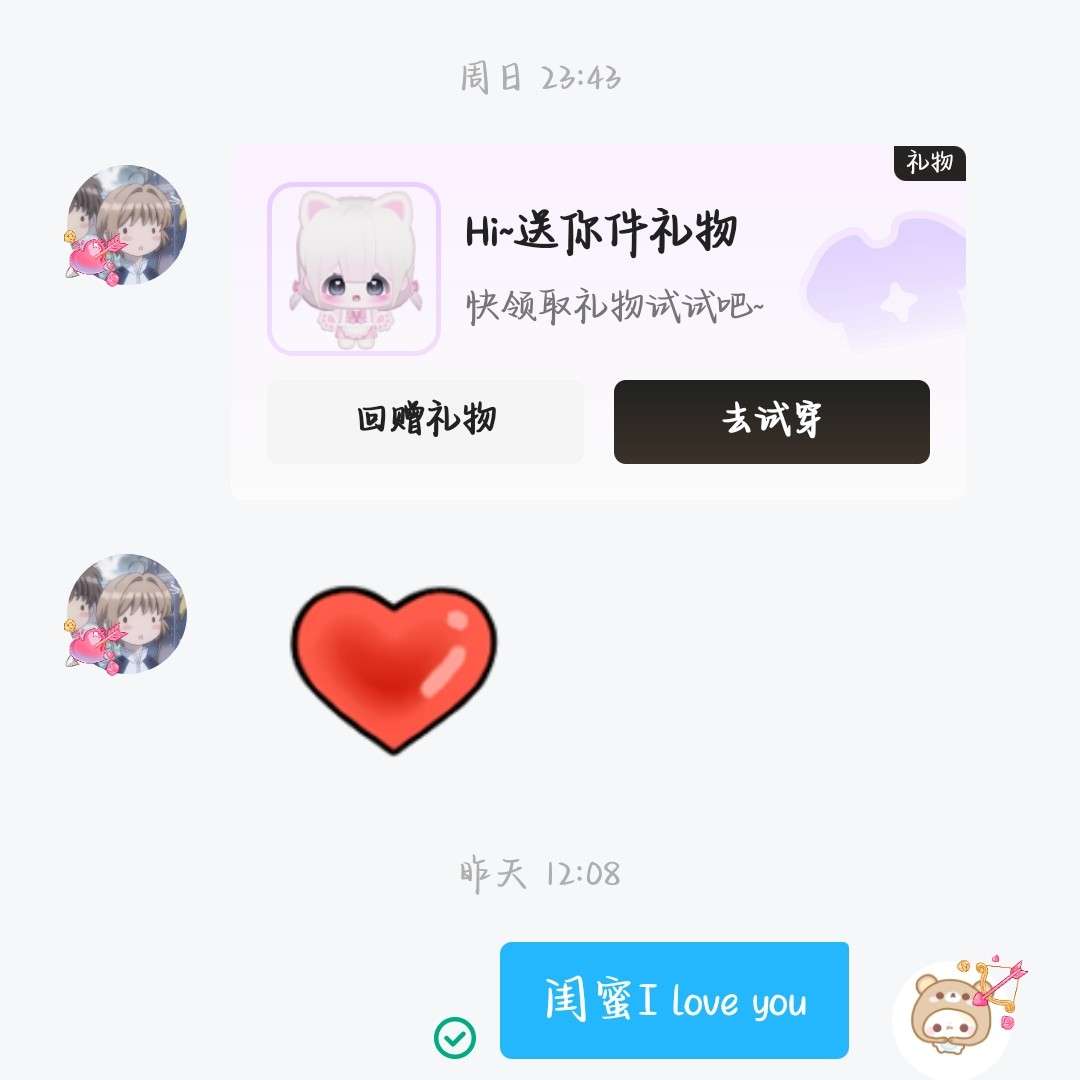The width and height of the screenshot is (1080, 1080).
Task: Tap the 回赠礼物 button
Action: pos(425,421)
